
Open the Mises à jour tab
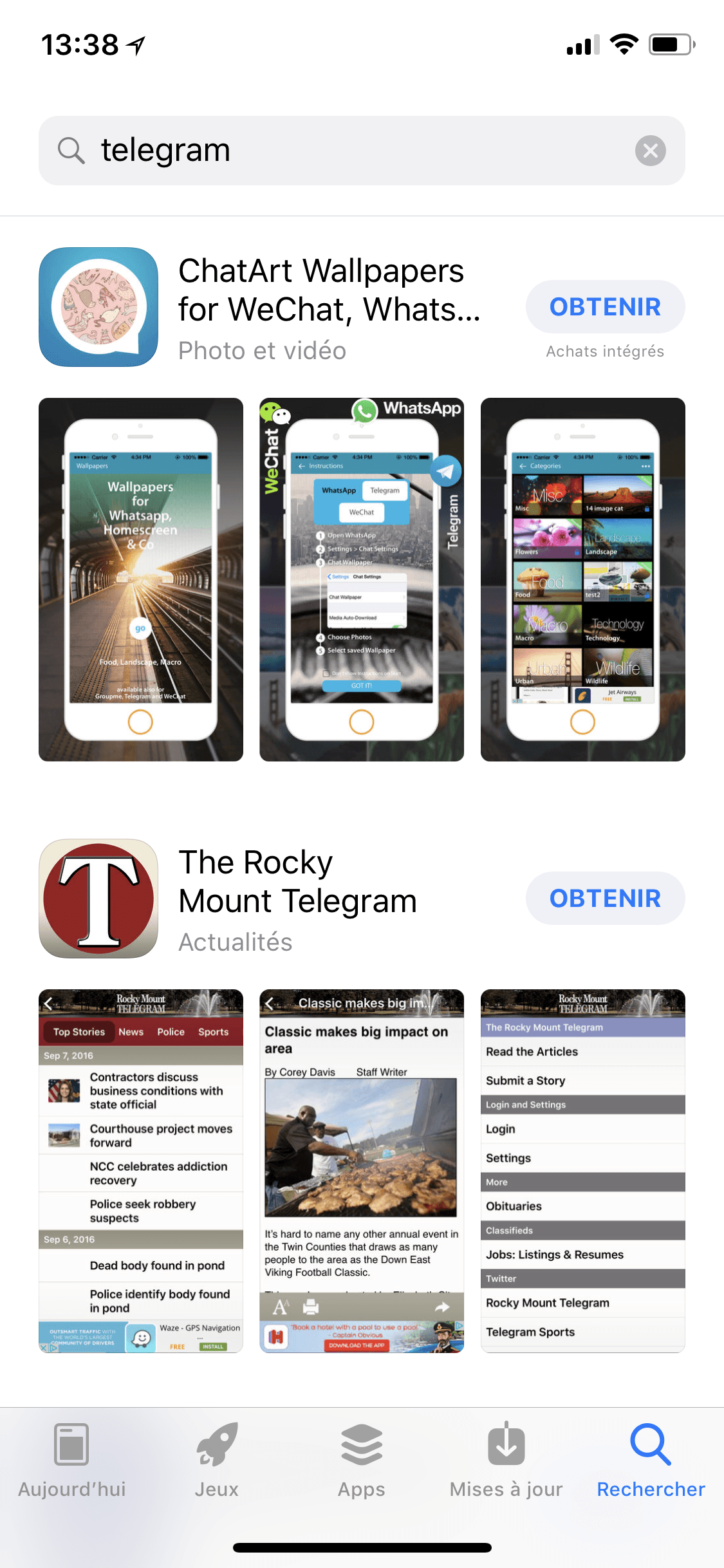506,1461
